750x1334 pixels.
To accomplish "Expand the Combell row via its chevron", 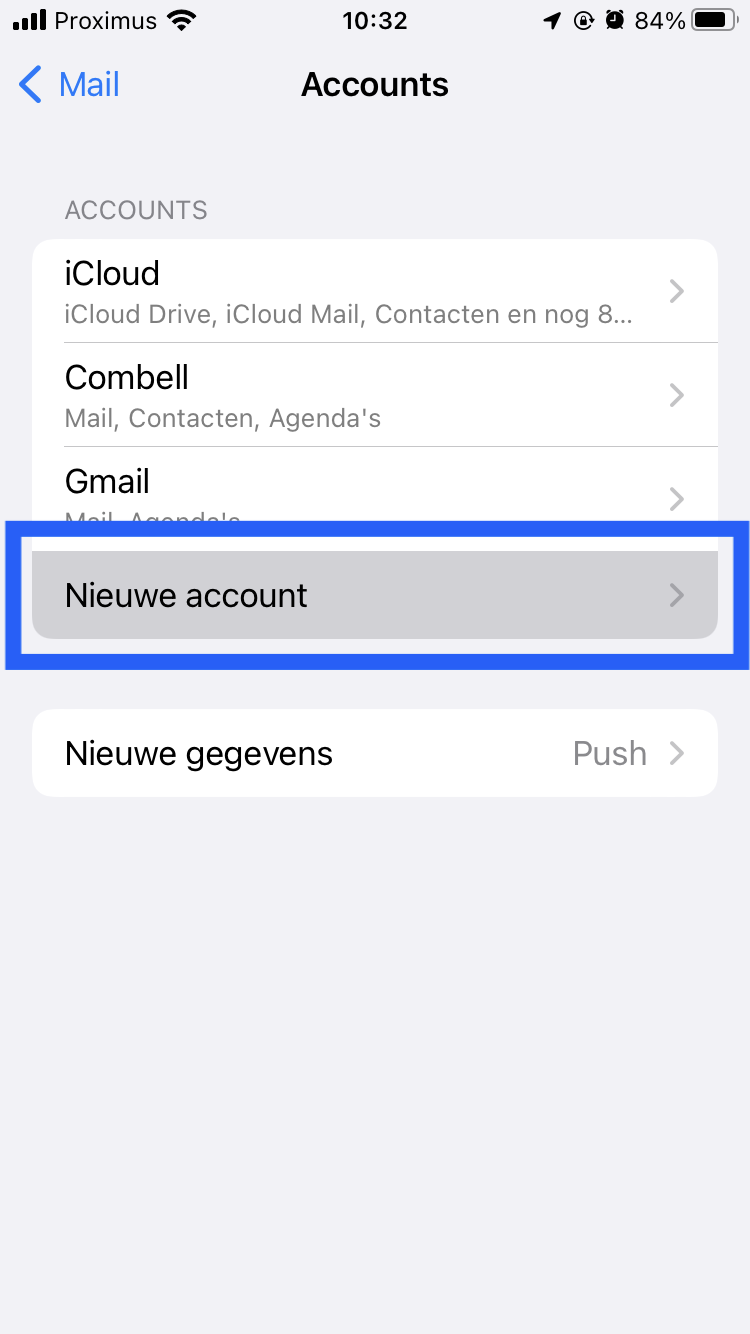I will click(676, 394).
